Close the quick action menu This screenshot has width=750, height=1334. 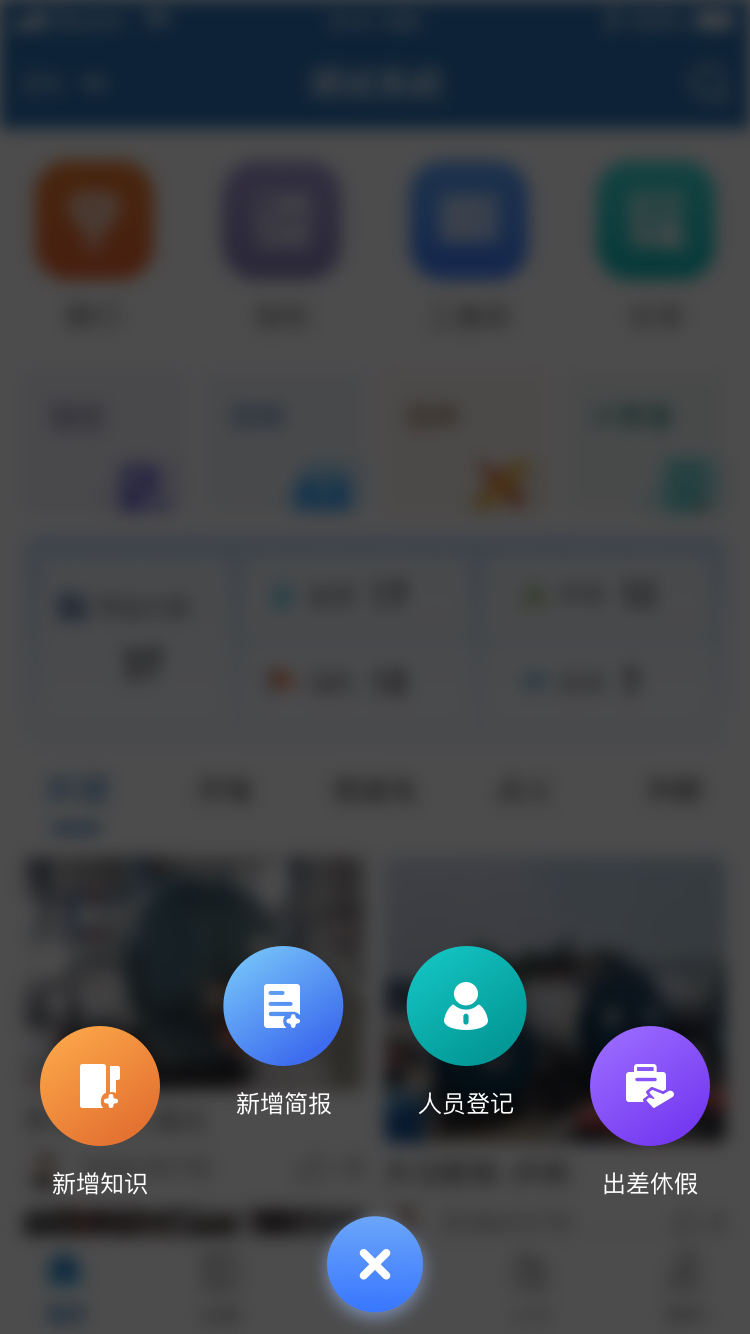[x=375, y=1264]
